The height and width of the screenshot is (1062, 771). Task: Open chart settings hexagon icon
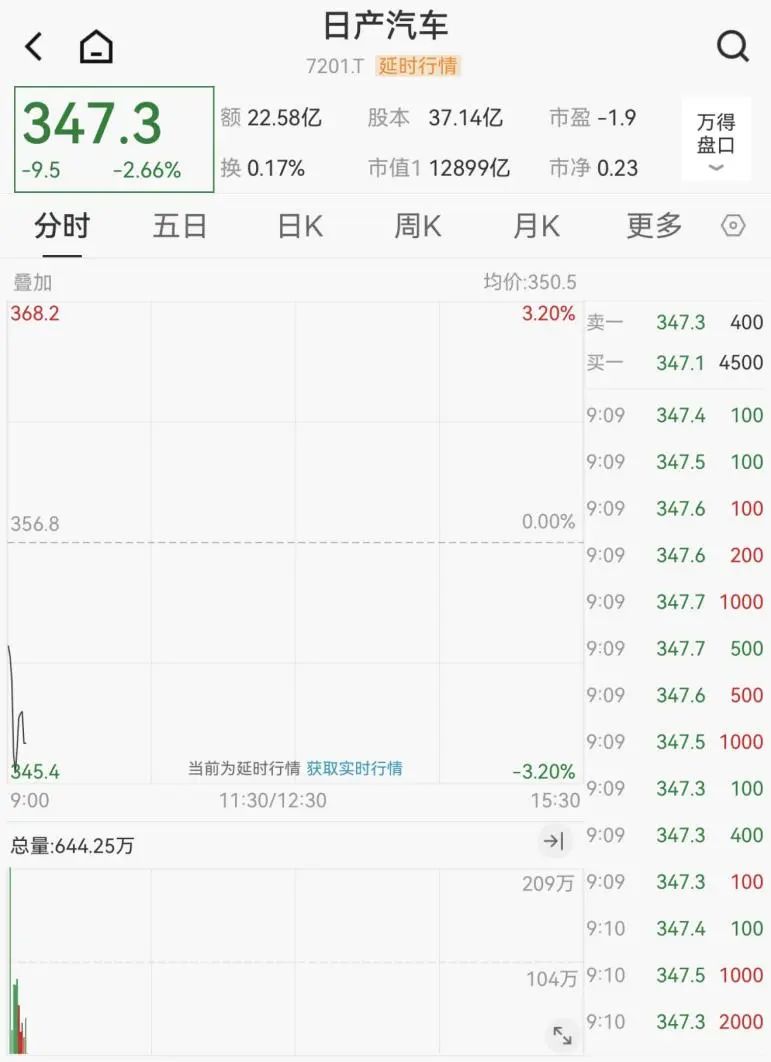coord(733,226)
